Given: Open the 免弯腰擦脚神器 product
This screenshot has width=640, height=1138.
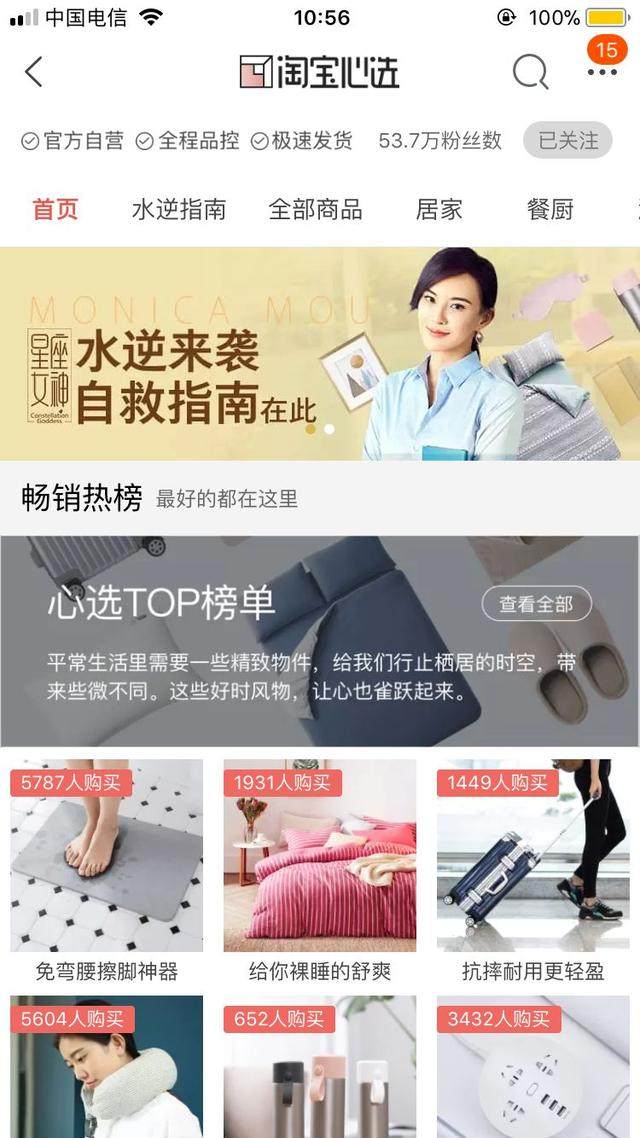Looking at the screenshot, I should click(106, 870).
